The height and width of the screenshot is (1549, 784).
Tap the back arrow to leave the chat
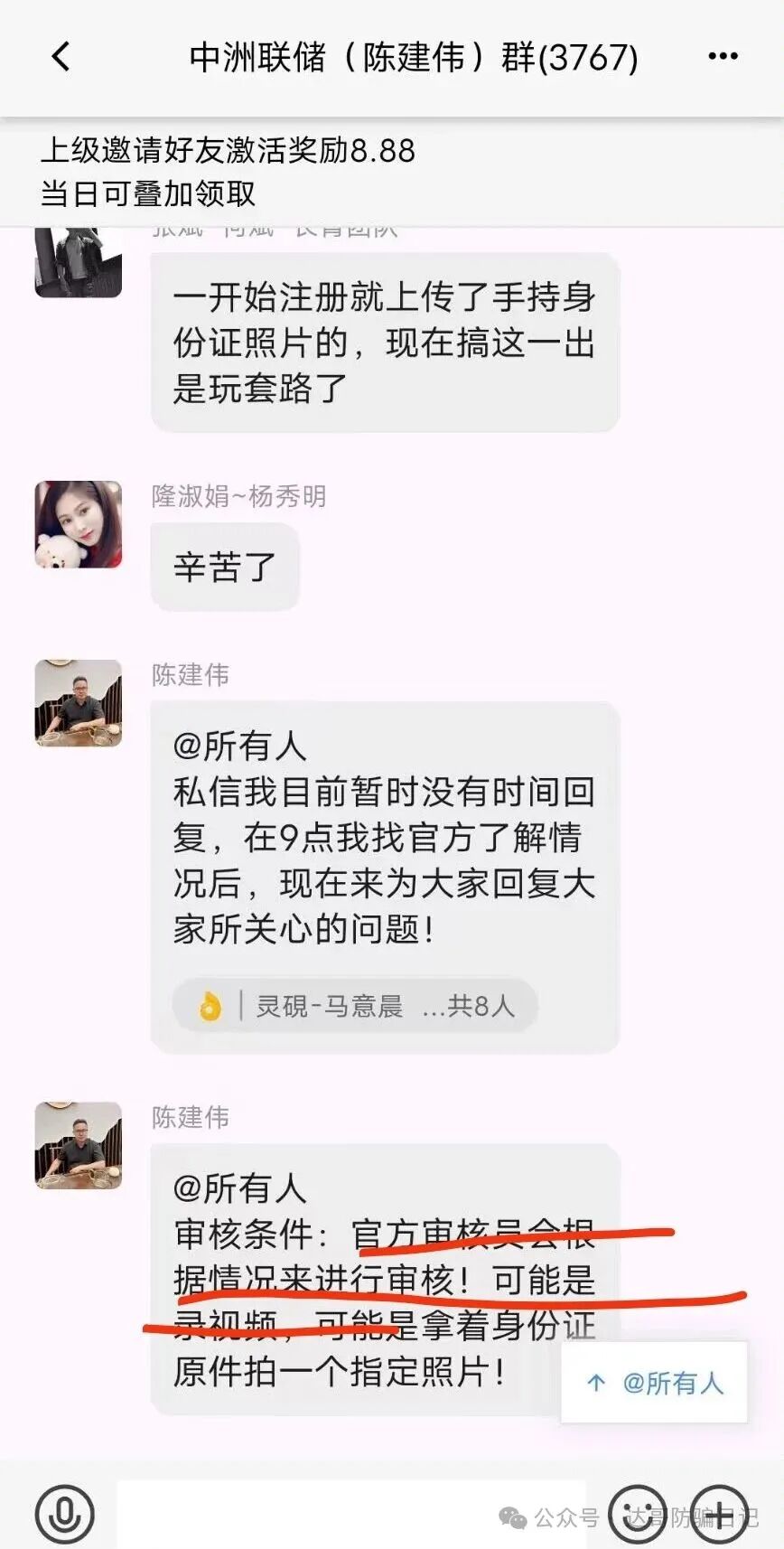click(x=60, y=56)
